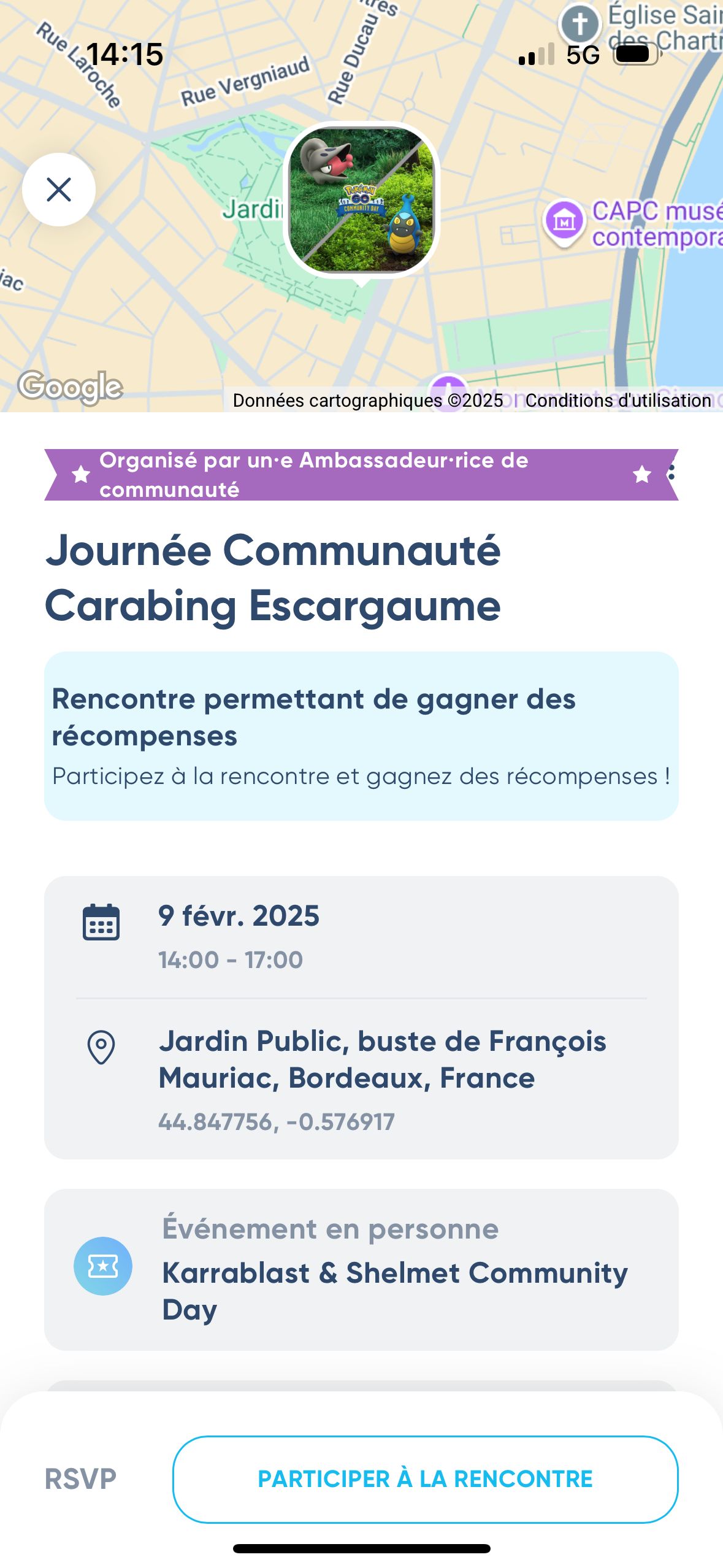Close the event details screen
Viewport: 723px width, 1568px height.
tap(59, 190)
